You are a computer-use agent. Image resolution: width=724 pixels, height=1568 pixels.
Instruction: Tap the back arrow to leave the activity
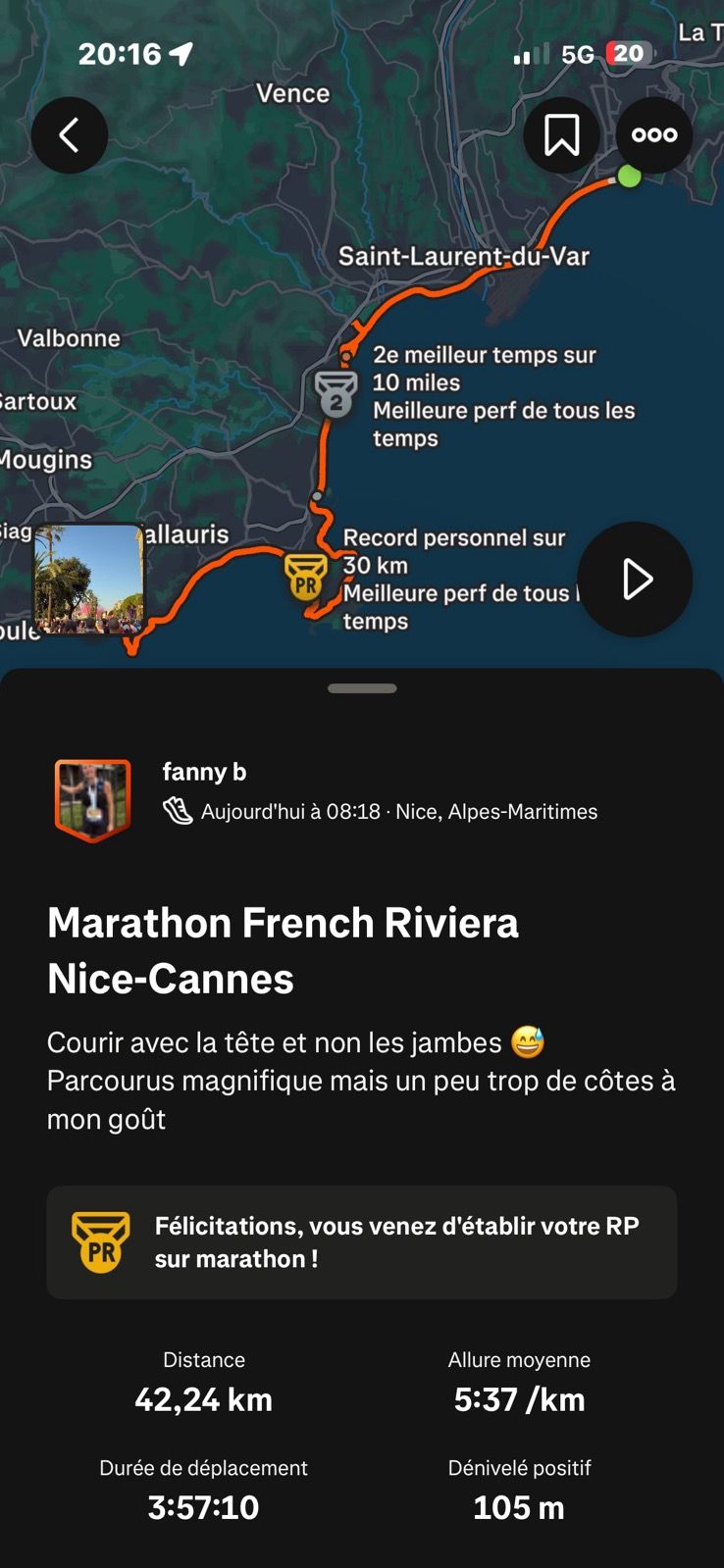point(69,135)
